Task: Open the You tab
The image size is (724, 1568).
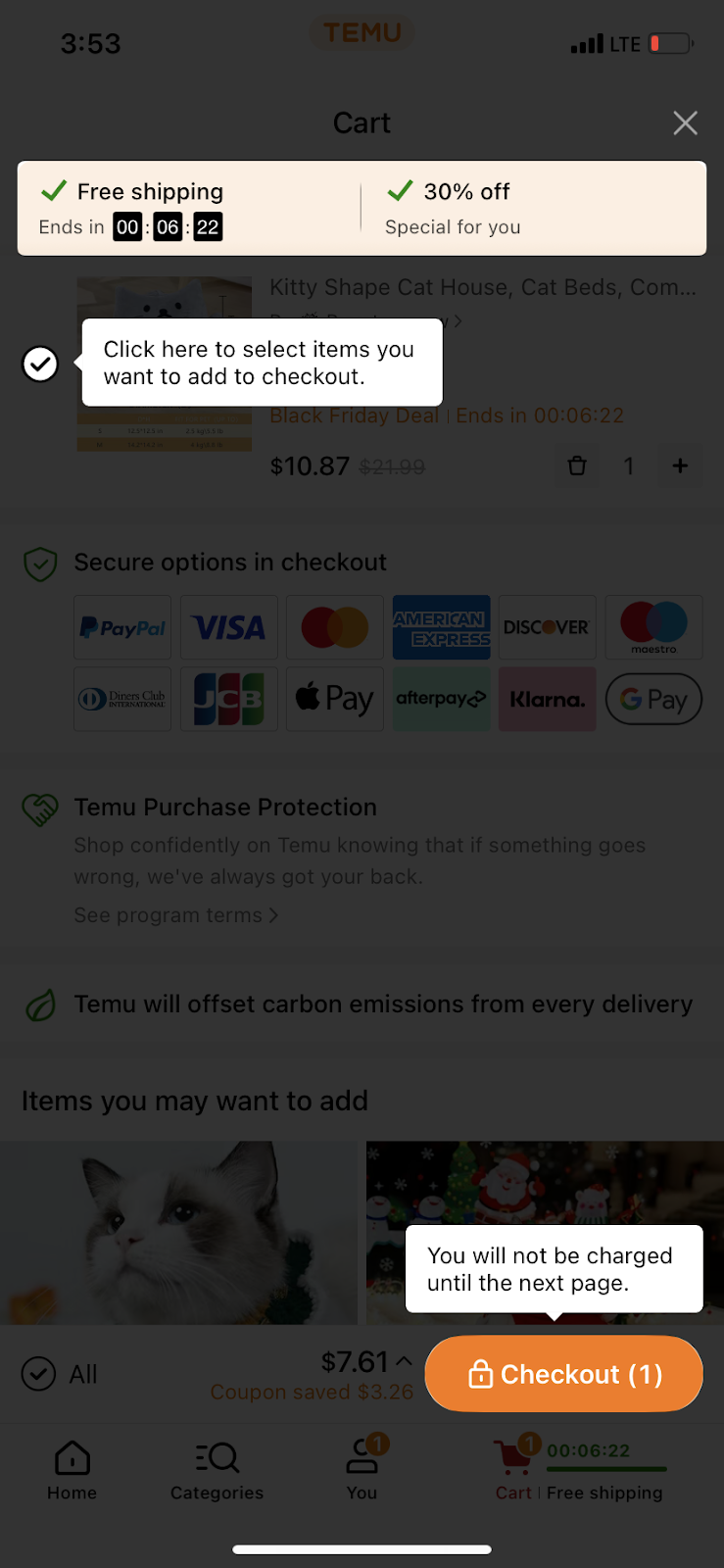Action: (x=362, y=1470)
